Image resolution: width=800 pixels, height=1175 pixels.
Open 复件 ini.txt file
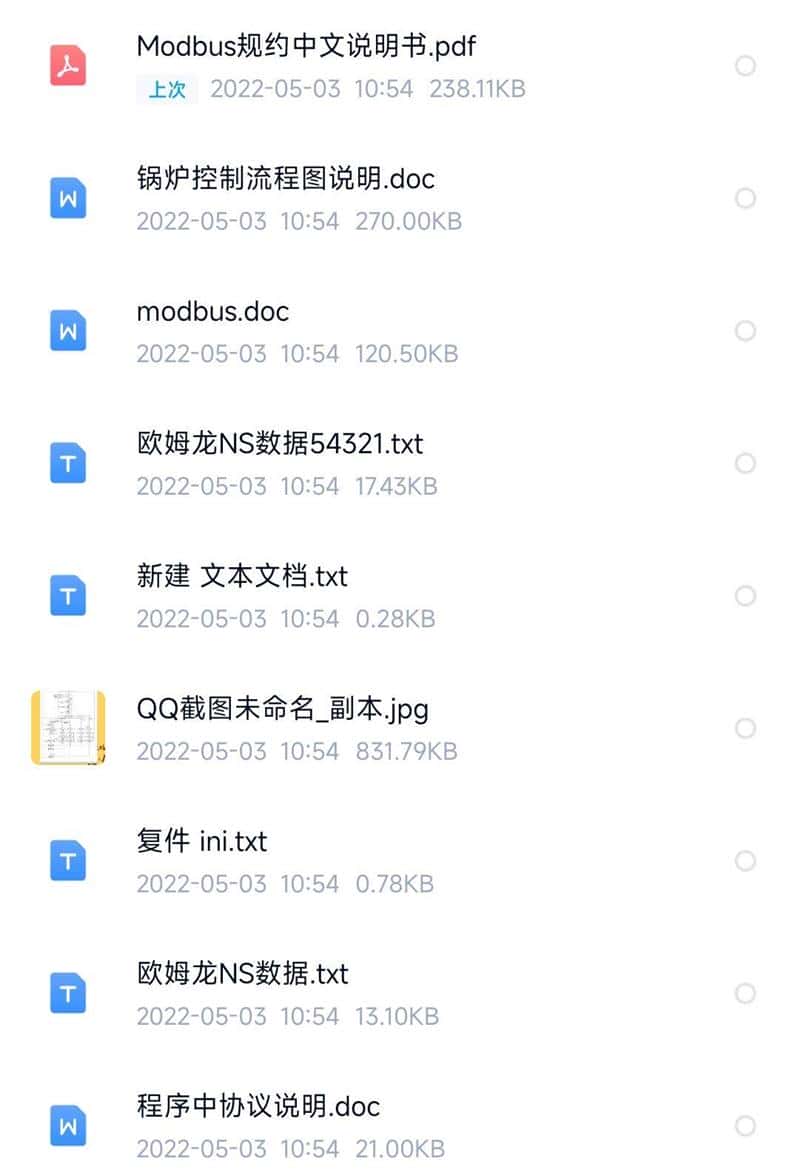pos(202,841)
